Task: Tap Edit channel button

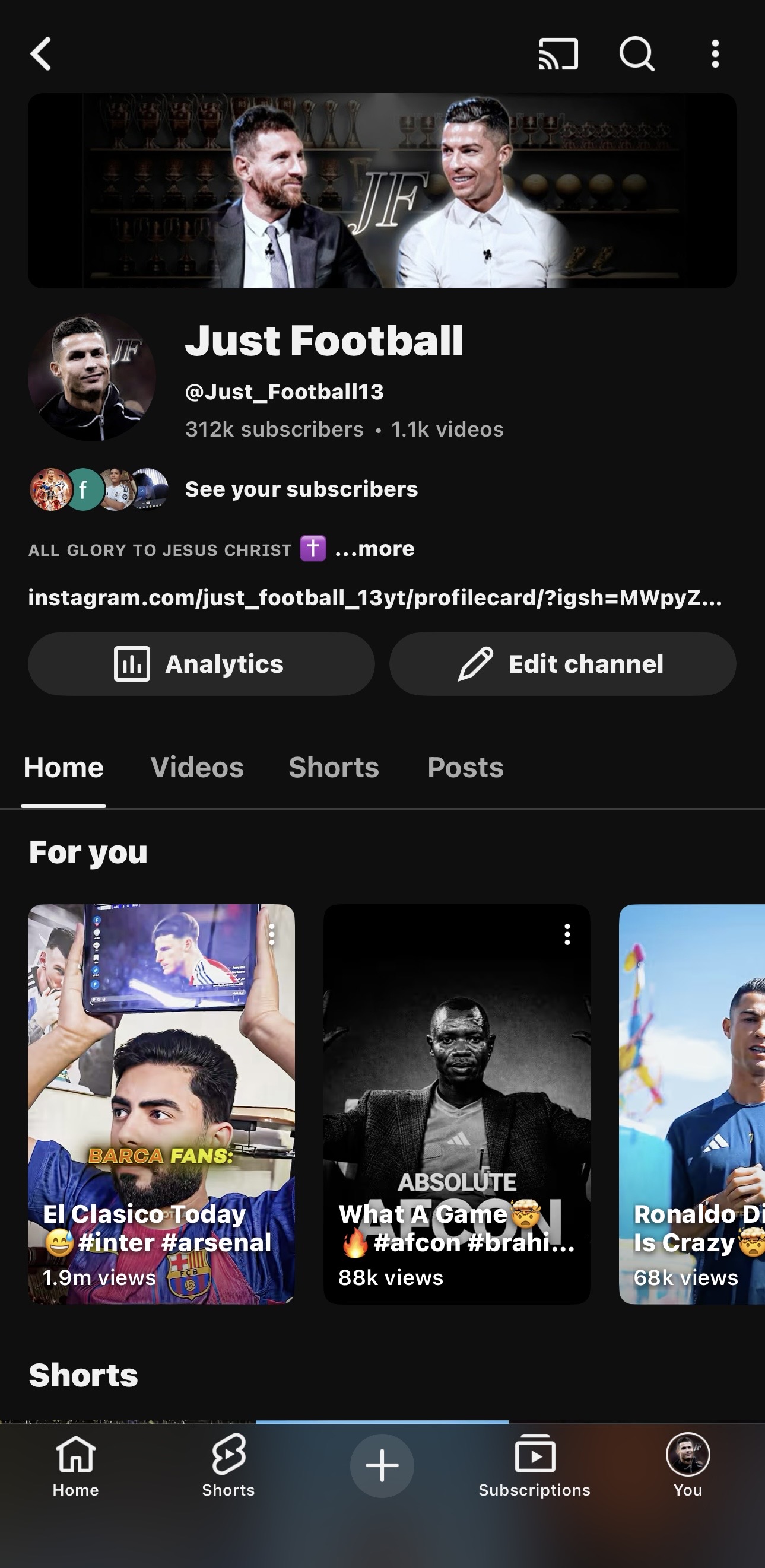Action: coord(562,664)
